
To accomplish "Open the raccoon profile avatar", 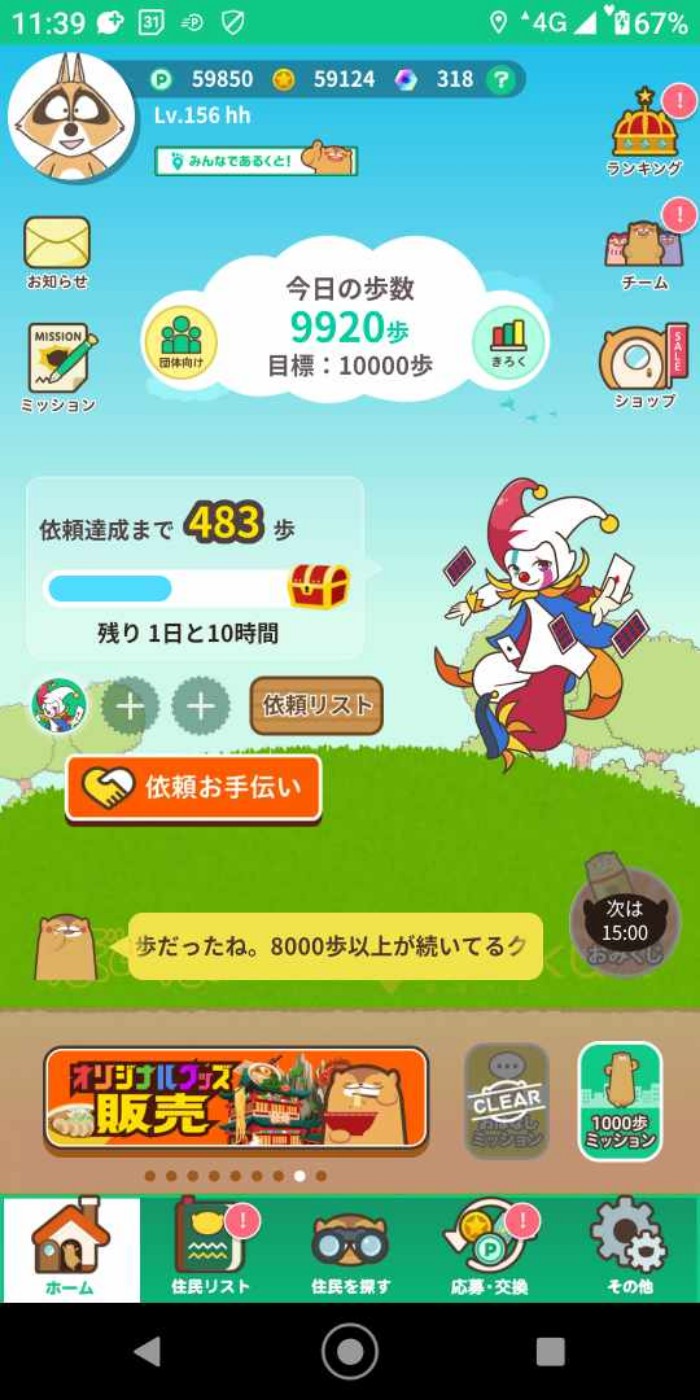I will (x=70, y=115).
